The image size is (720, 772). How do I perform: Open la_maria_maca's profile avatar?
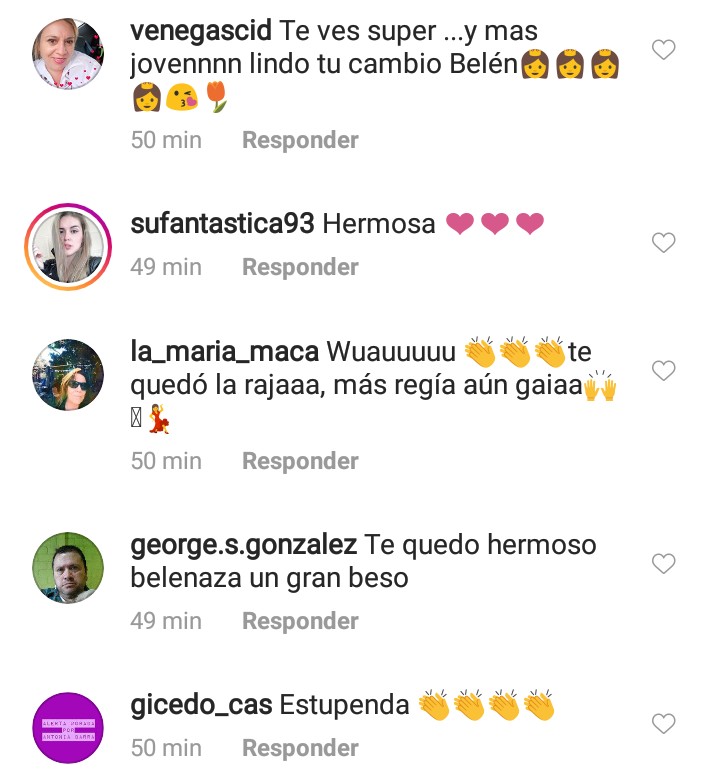(x=68, y=374)
